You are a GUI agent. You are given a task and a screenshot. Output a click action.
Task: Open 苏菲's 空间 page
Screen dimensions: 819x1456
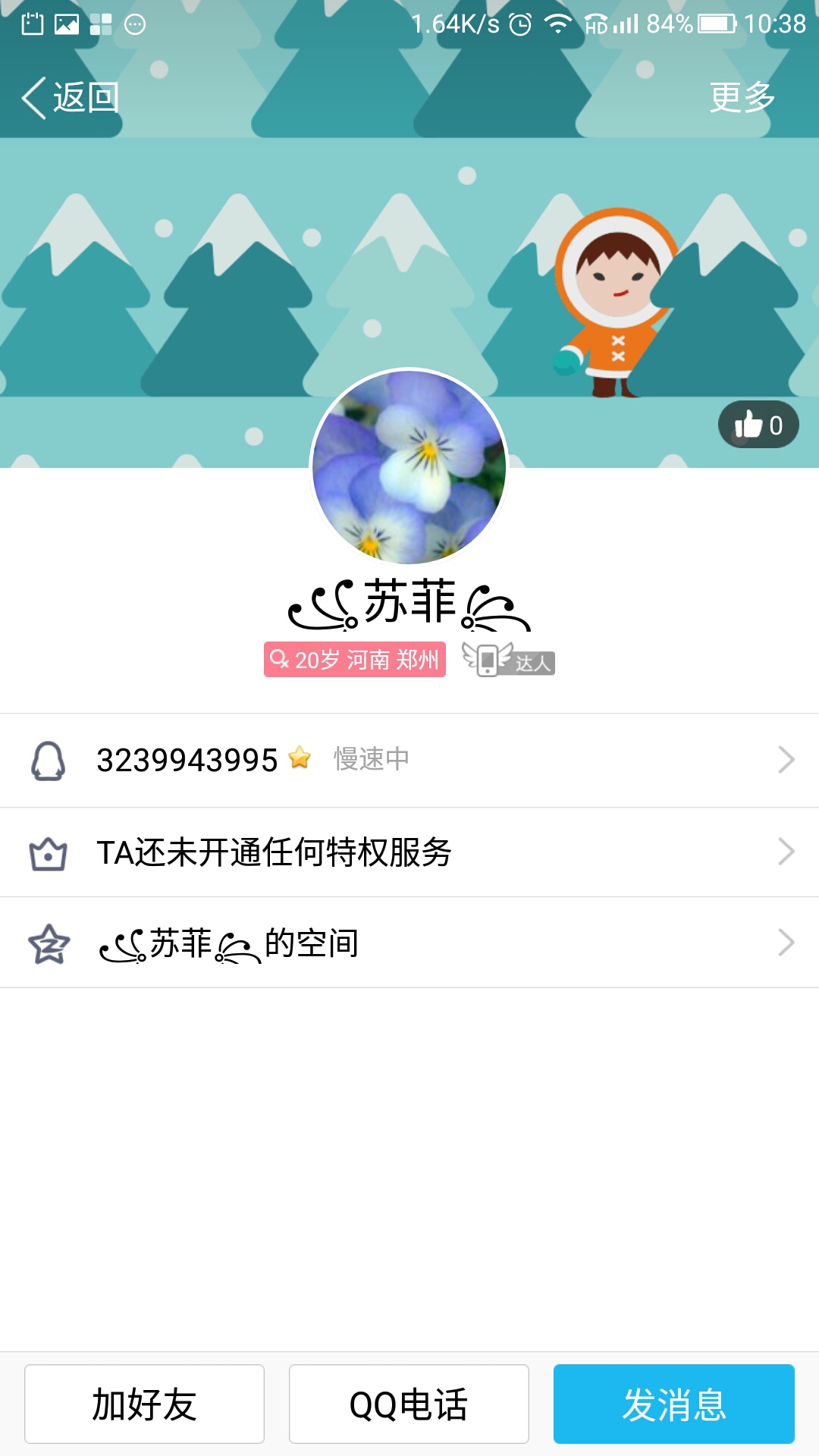click(409, 943)
